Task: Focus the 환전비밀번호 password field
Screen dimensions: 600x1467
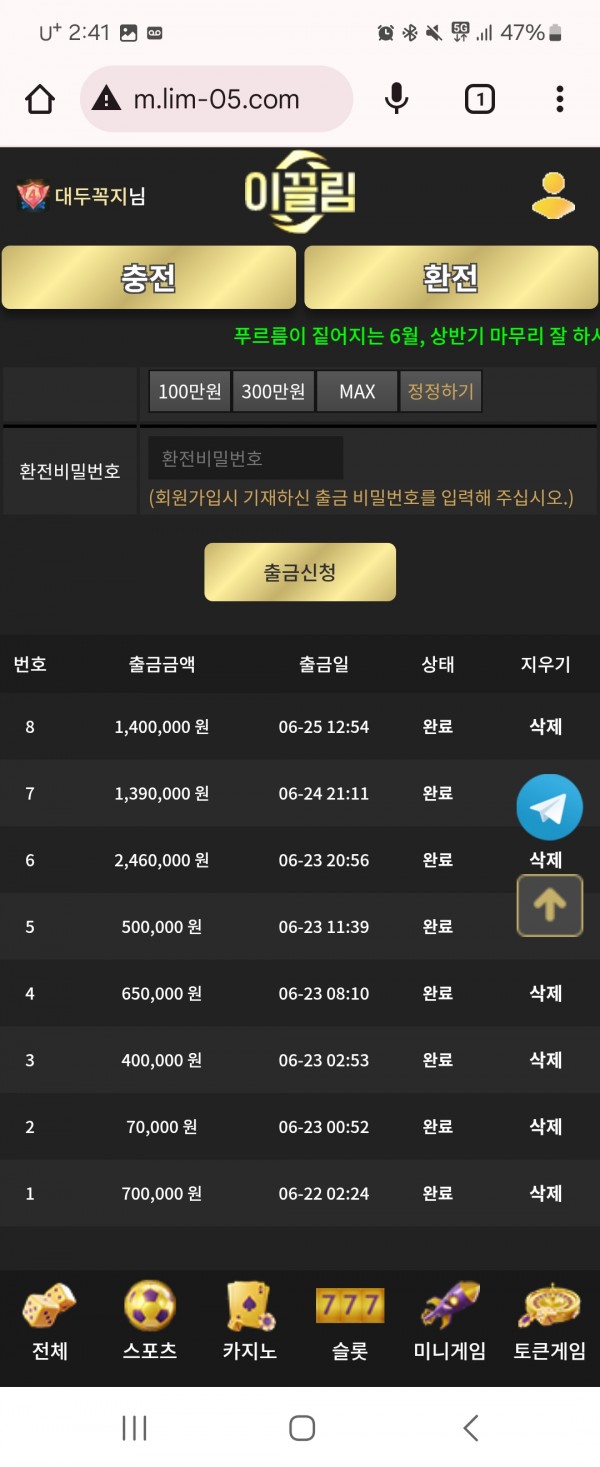Action: pos(246,458)
